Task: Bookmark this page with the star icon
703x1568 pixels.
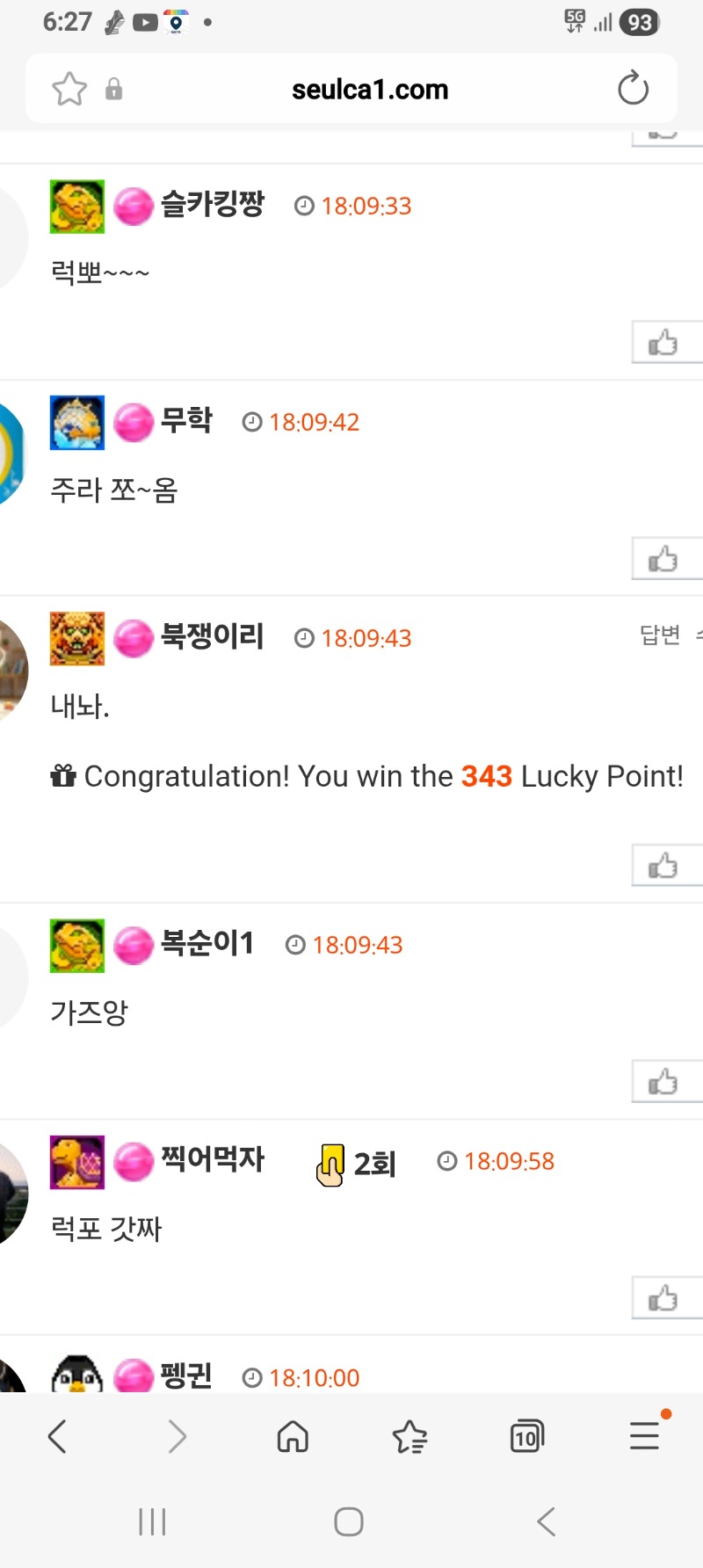Action: pos(69,89)
